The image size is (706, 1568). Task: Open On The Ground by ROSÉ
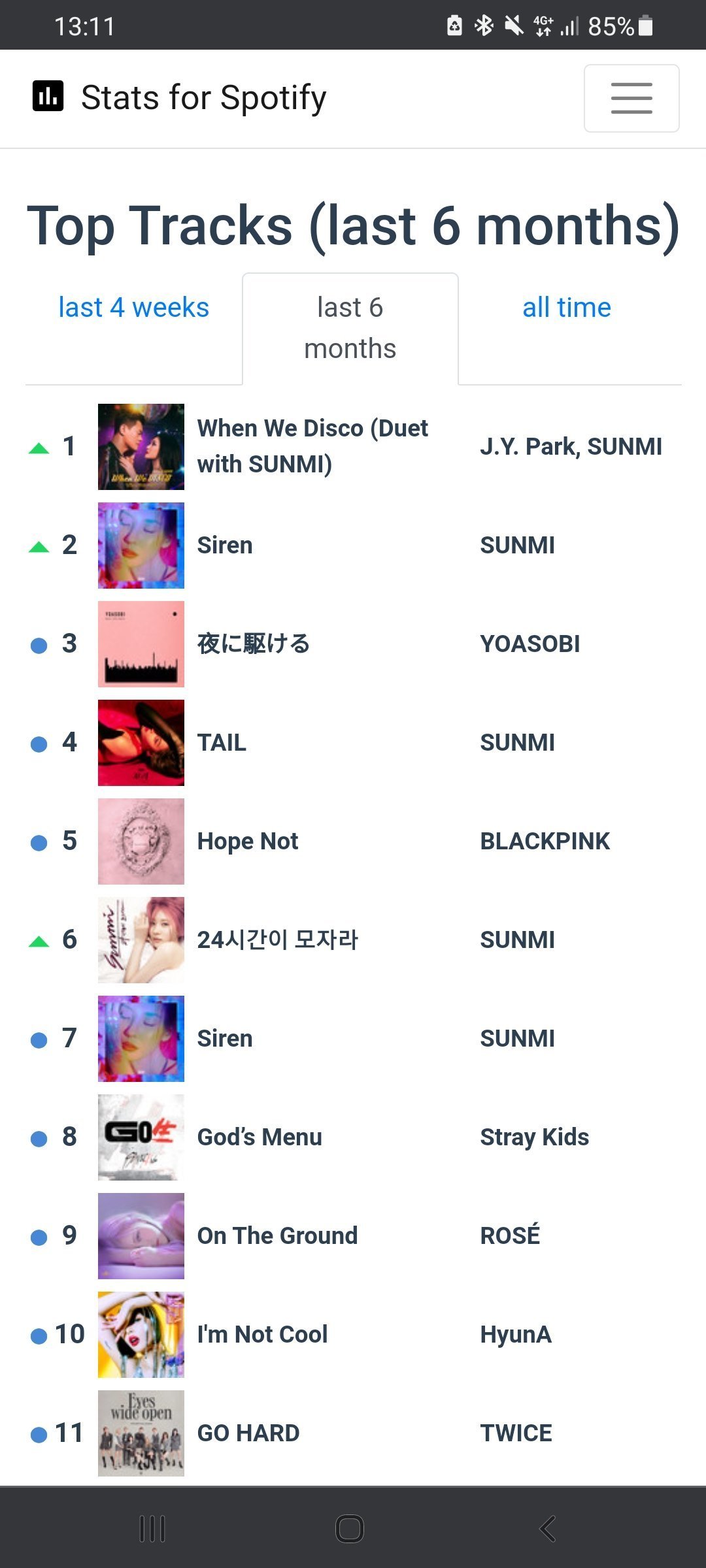coord(353,1236)
